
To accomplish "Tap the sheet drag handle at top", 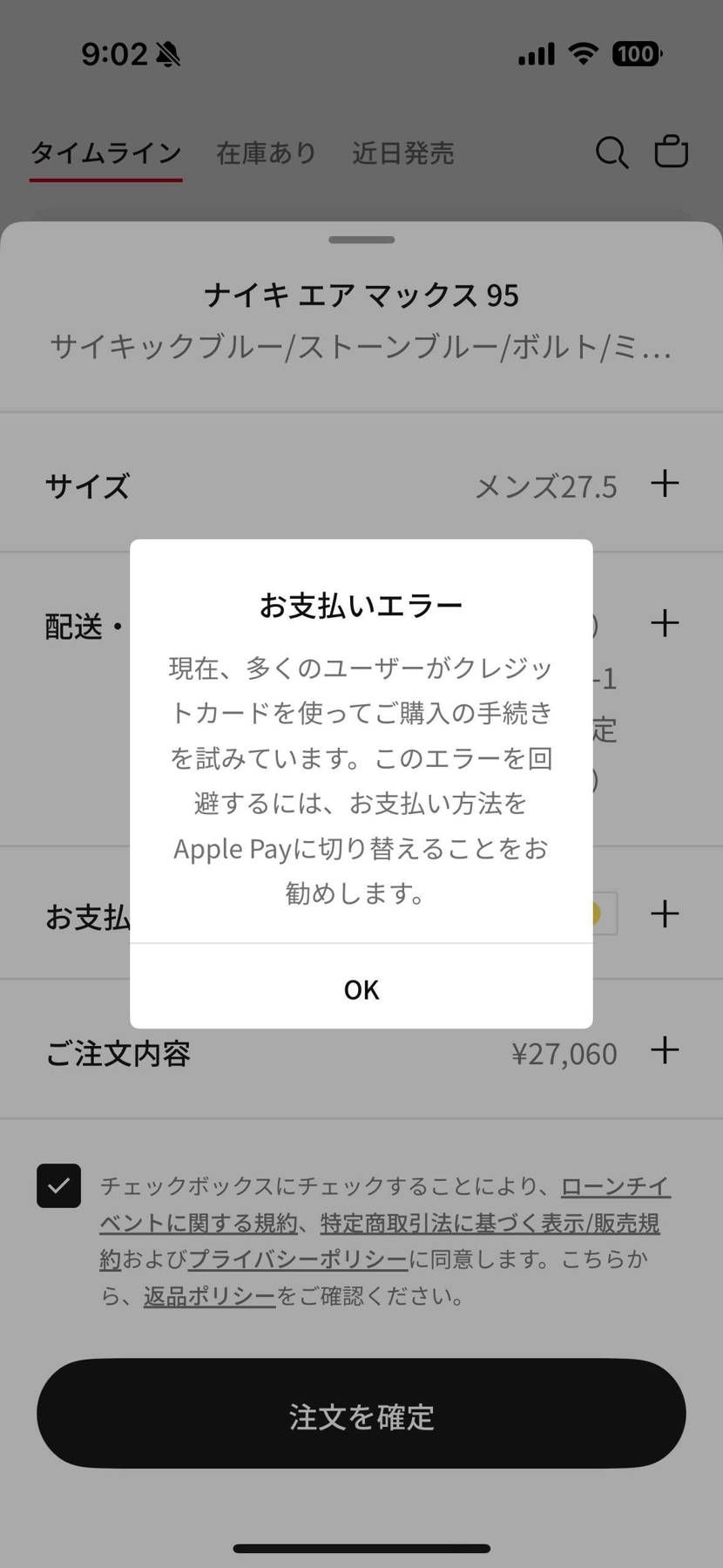I will point(361,239).
